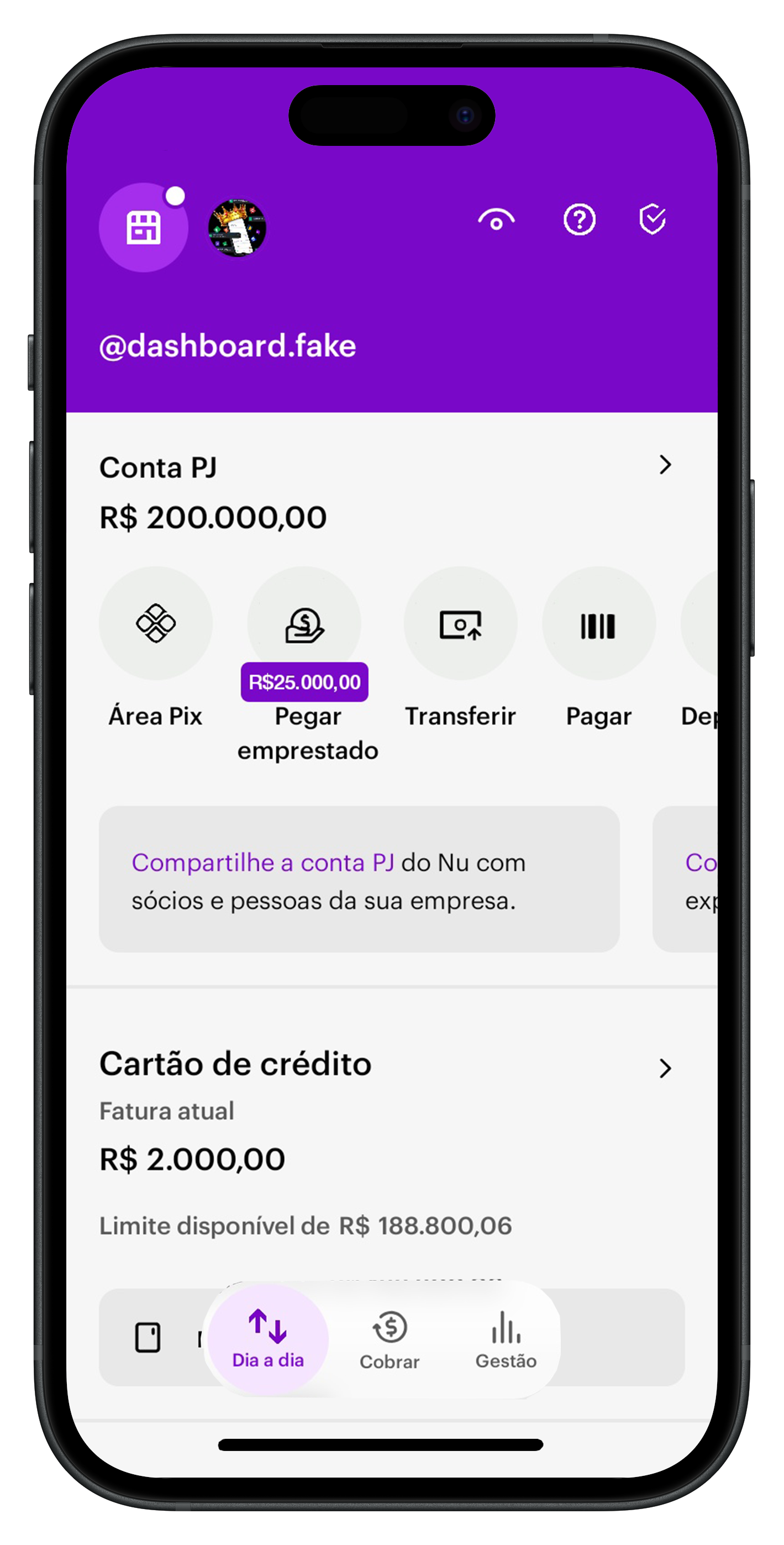Image resolution: width=784 pixels, height=1545 pixels.
Task: Open Cartão de crédito details
Action: [664, 1068]
